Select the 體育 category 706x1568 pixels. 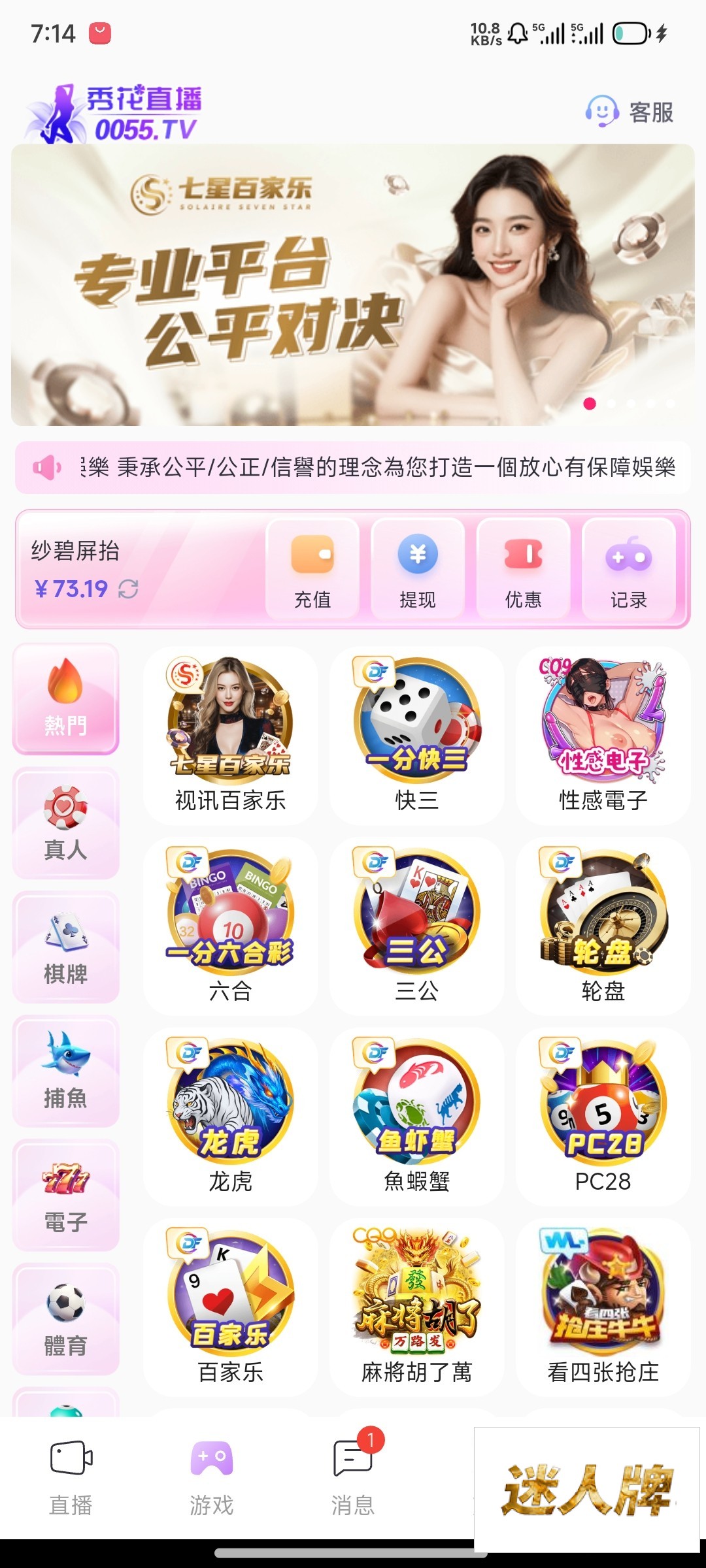65,1320
